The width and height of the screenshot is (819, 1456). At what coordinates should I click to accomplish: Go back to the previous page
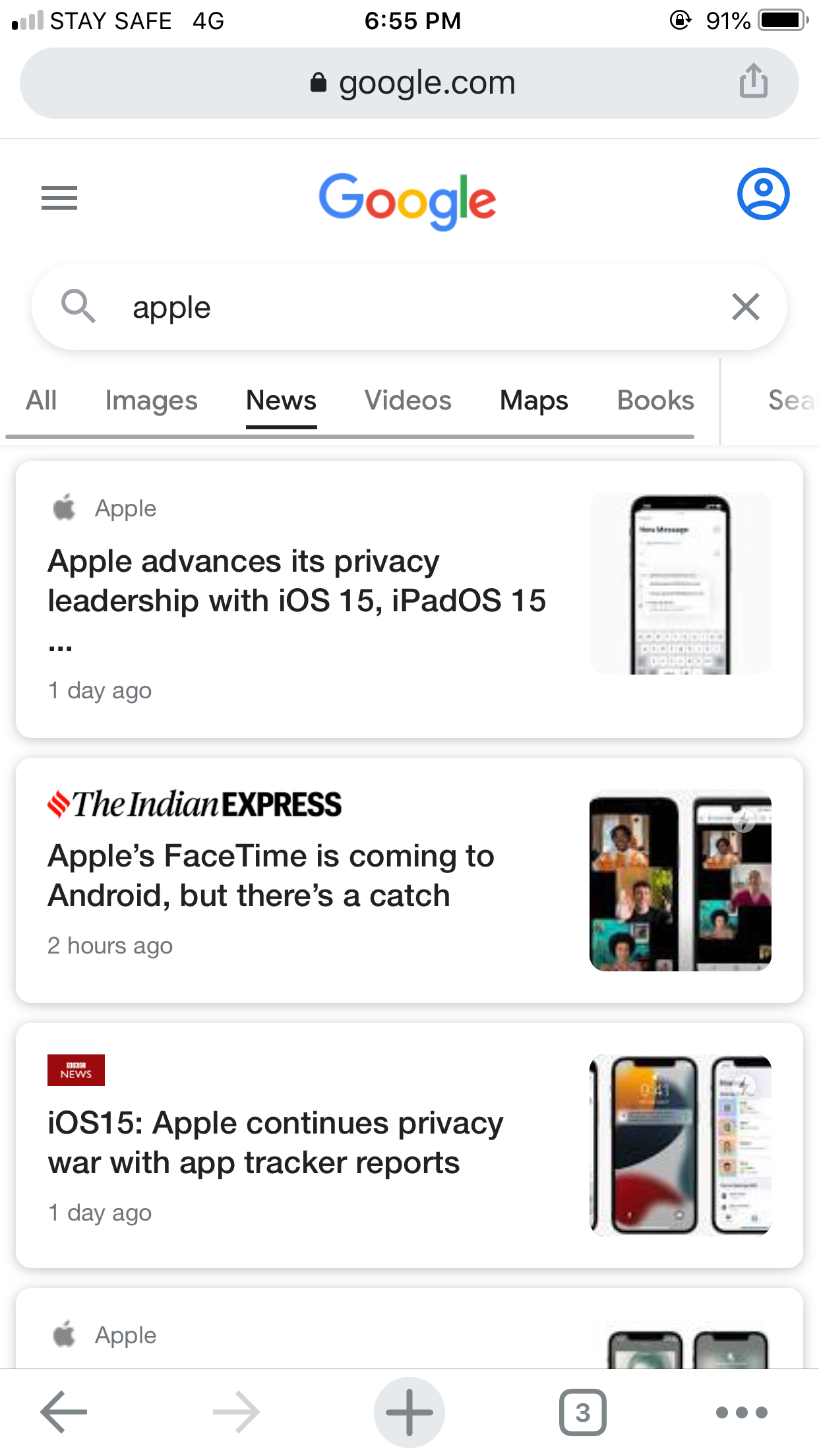(x=64, y=1412)
